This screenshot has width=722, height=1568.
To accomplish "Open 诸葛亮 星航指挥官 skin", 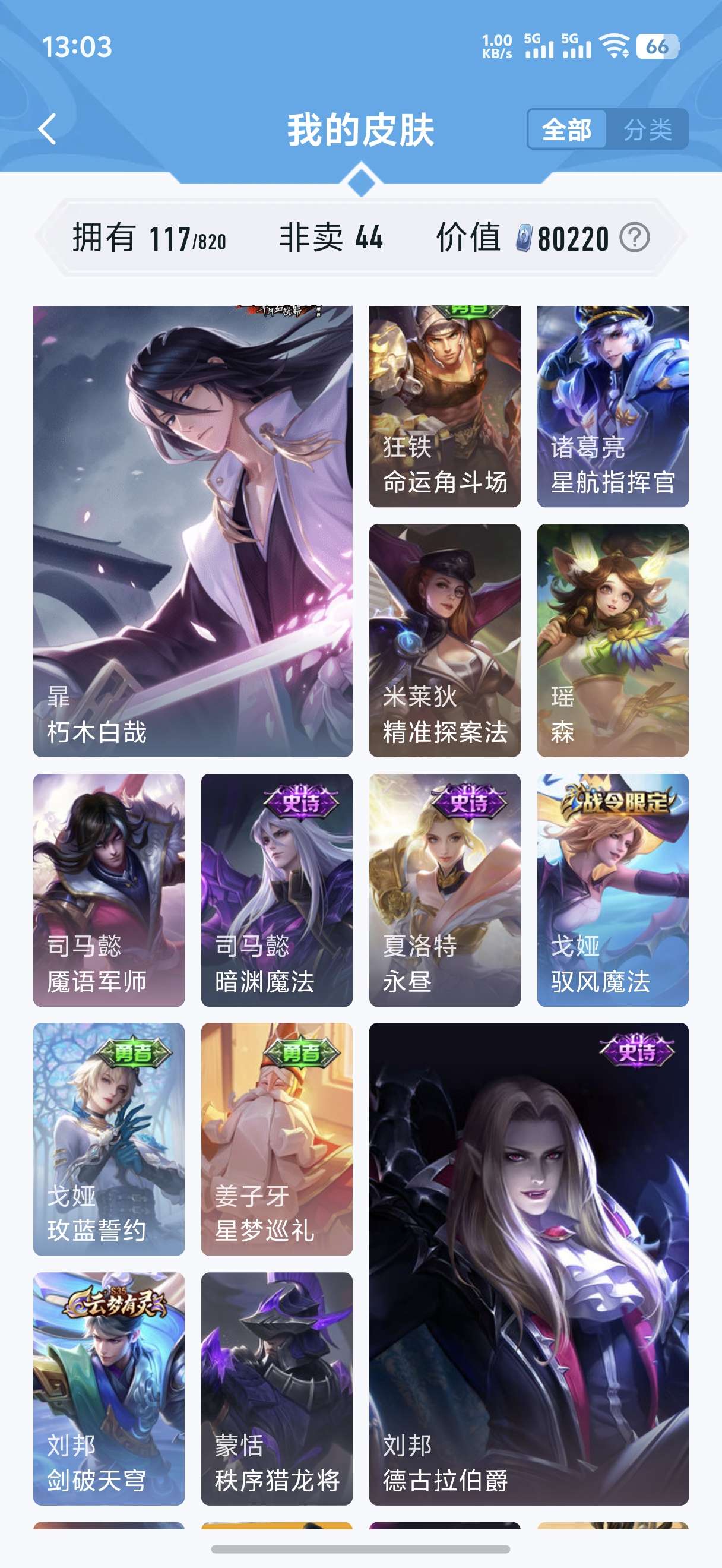I will pyautogui.click(x=613, y=406).
